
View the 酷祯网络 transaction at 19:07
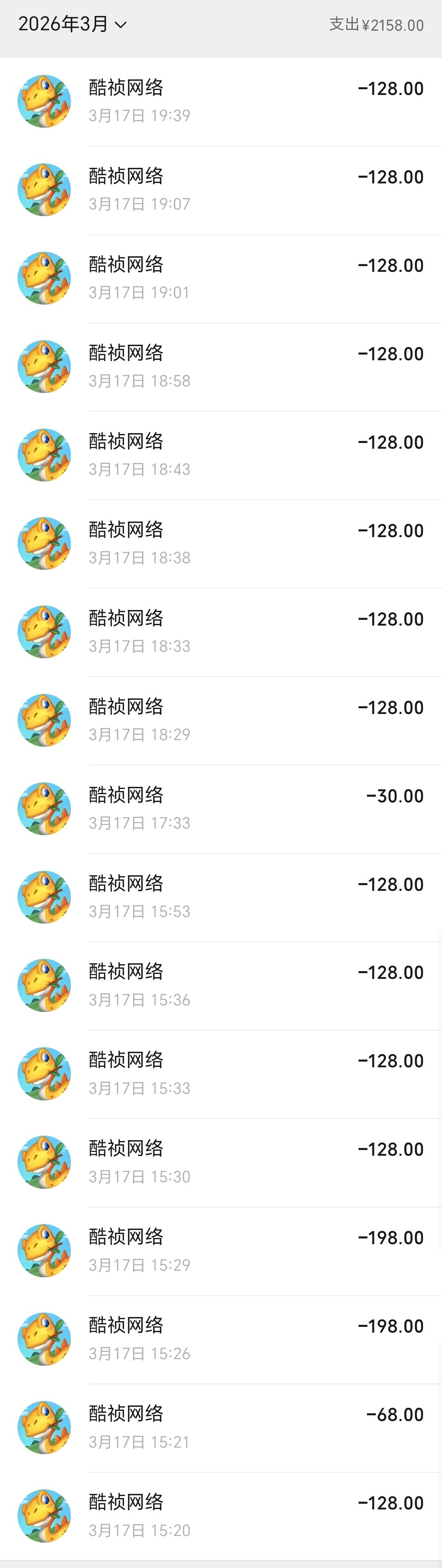[221, 190]
